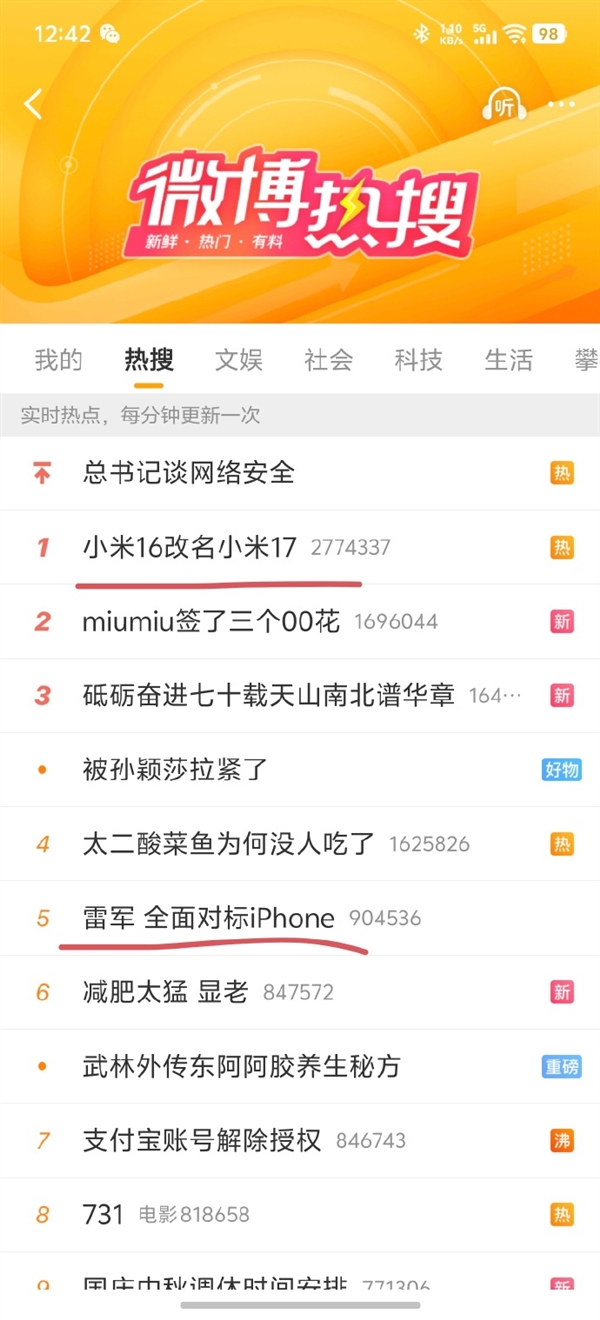Open the three-dot overflow menu
The width and height of the screenshot is (600, 1320).
pyautogui.click(x=561, y=105)
